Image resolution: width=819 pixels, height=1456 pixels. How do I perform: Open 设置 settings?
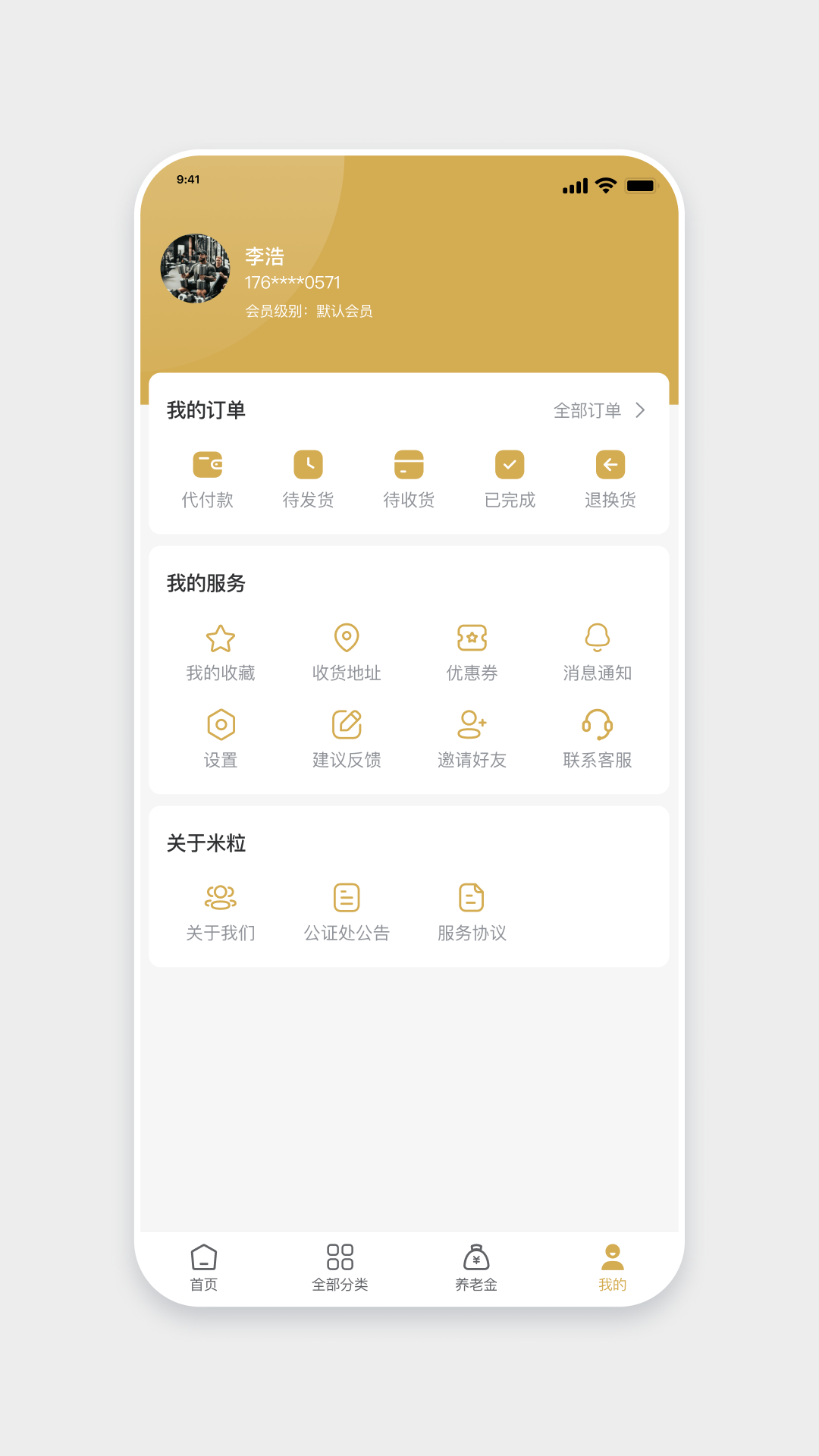click(221, 739)
